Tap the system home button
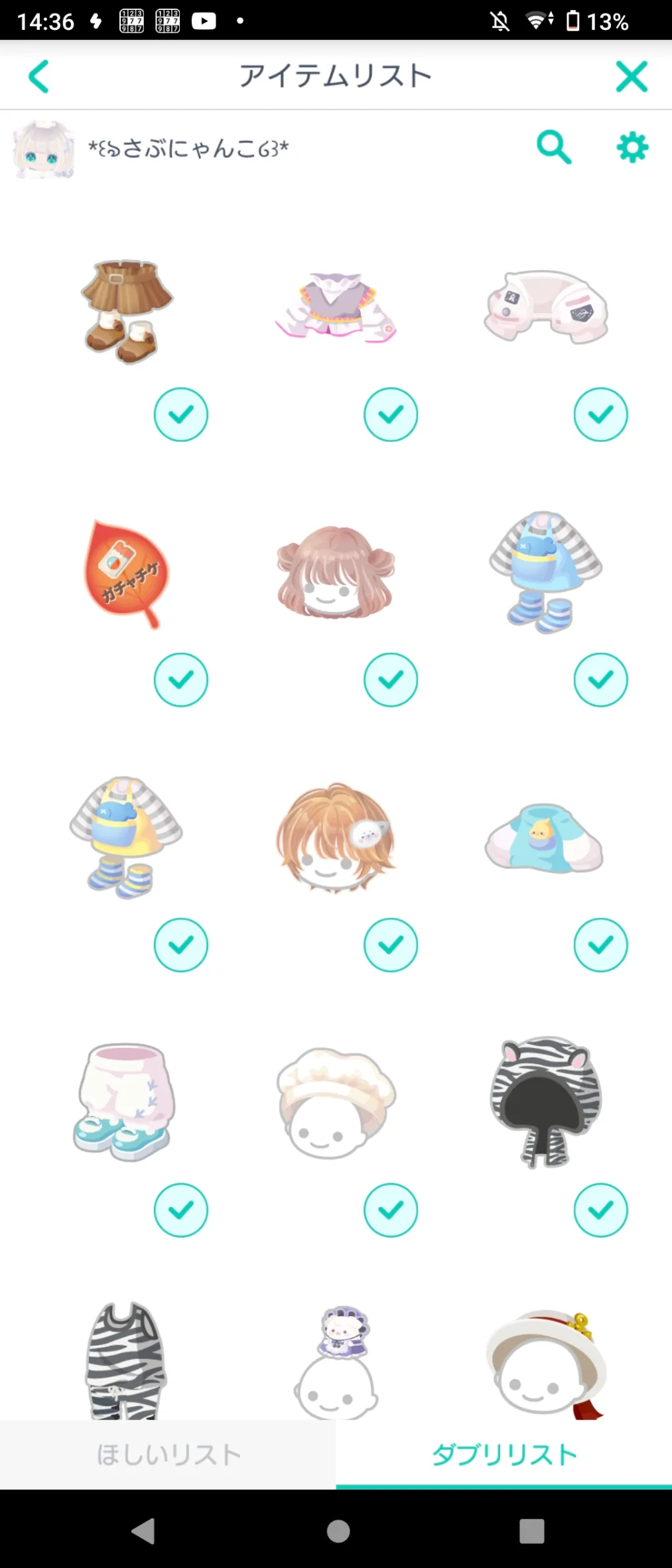Screen dimensions: 672x1568 coord(338,1531)
